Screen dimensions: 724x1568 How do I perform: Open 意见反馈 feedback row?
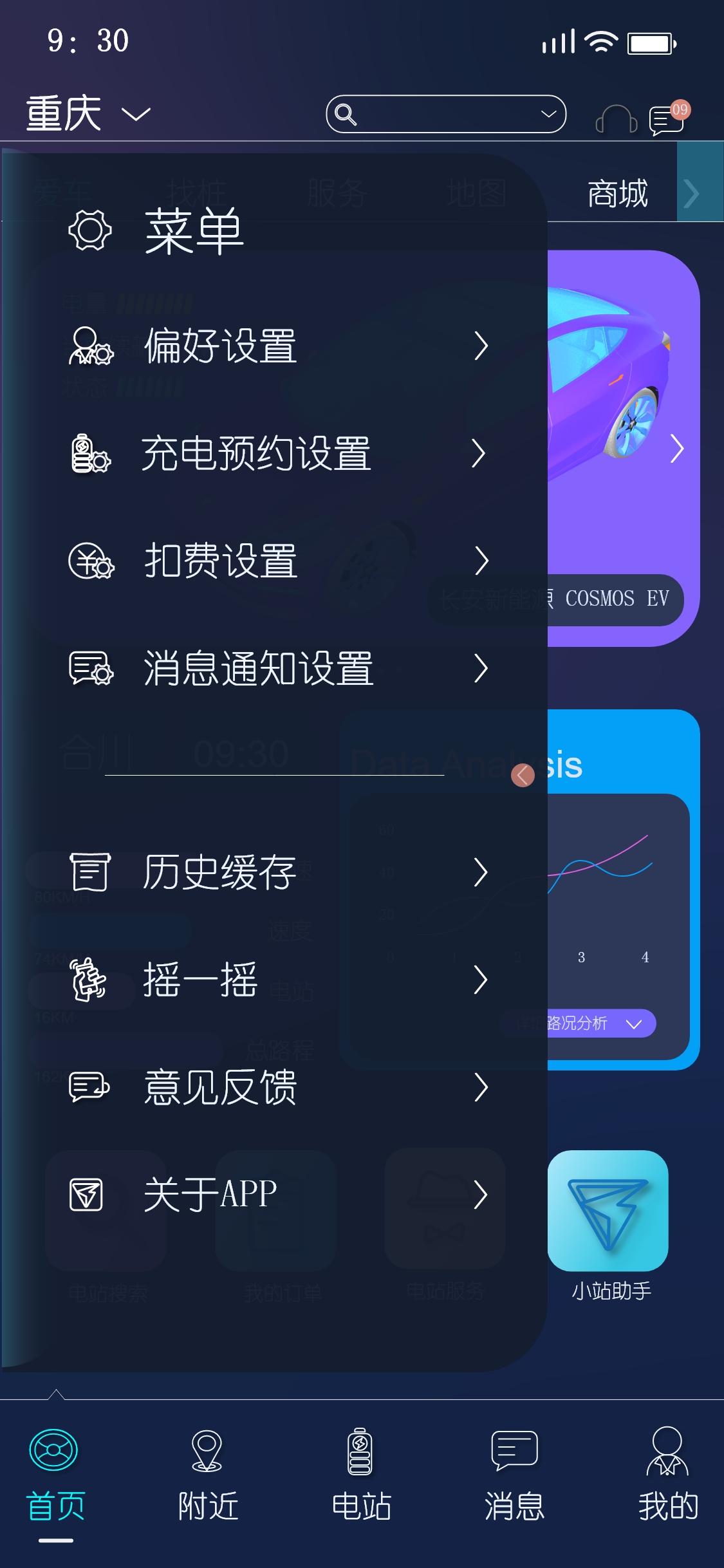tap(277, 1087)
